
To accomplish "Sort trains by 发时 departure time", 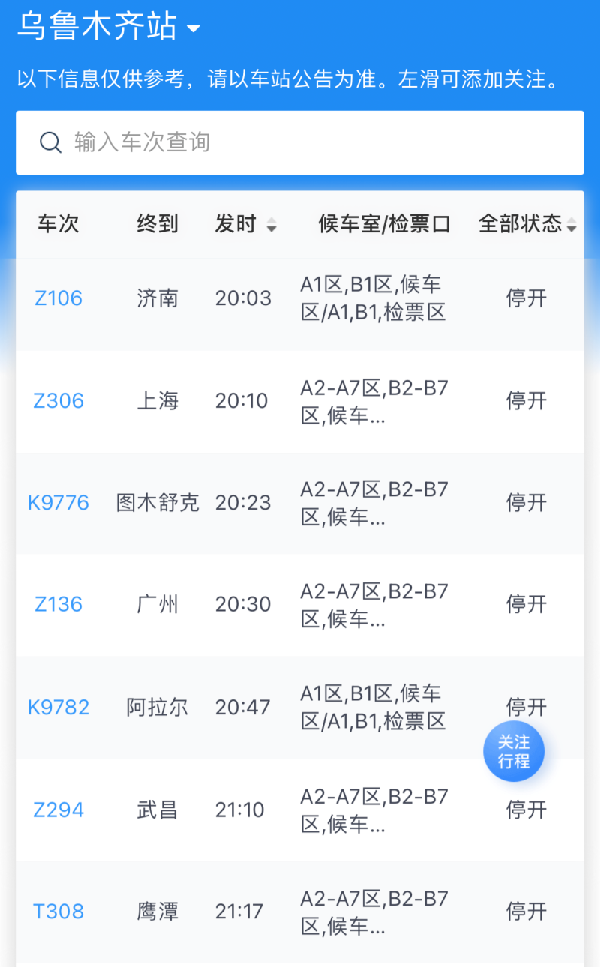I will (245, 224).
